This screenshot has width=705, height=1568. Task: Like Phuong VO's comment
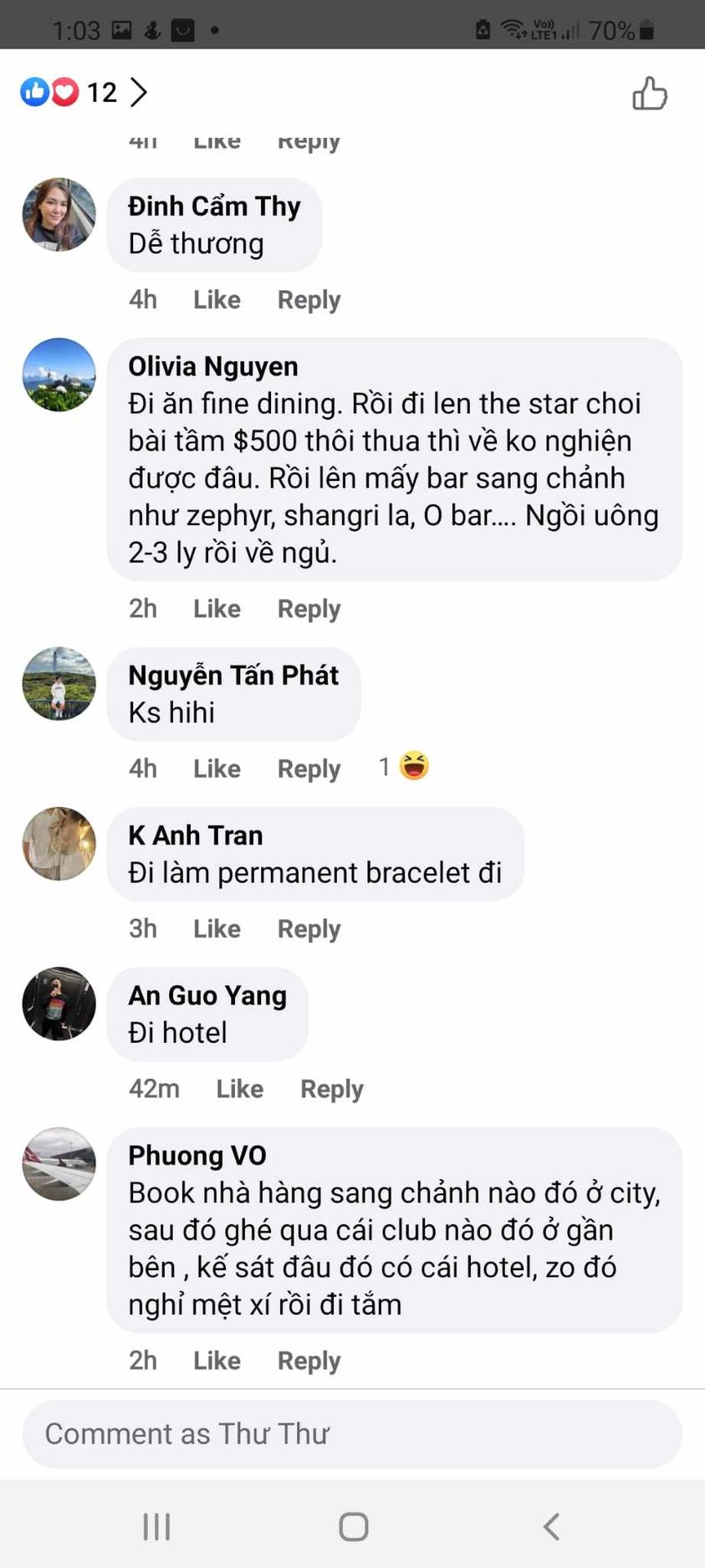coord(217,1360)
